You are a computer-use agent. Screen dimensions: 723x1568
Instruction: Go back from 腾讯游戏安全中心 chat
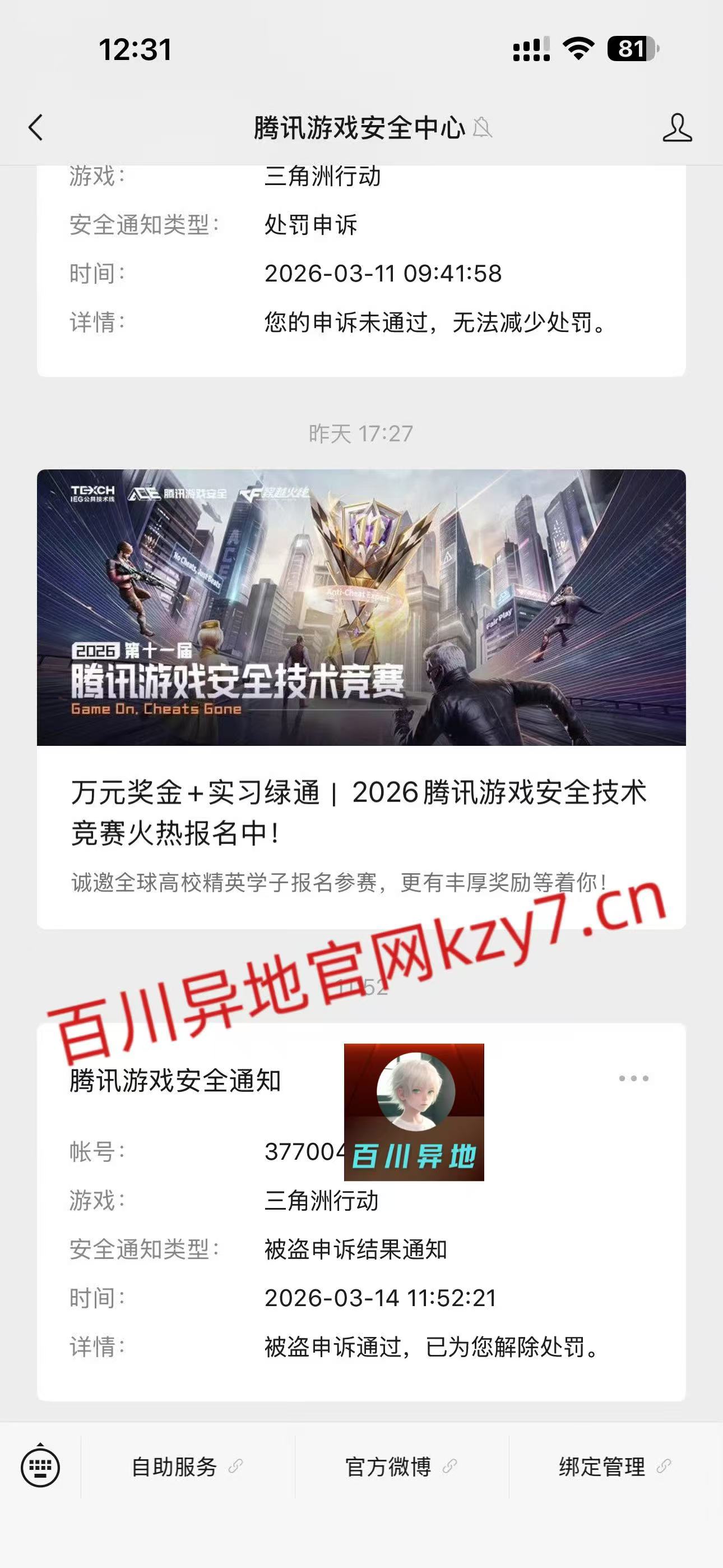36,128
